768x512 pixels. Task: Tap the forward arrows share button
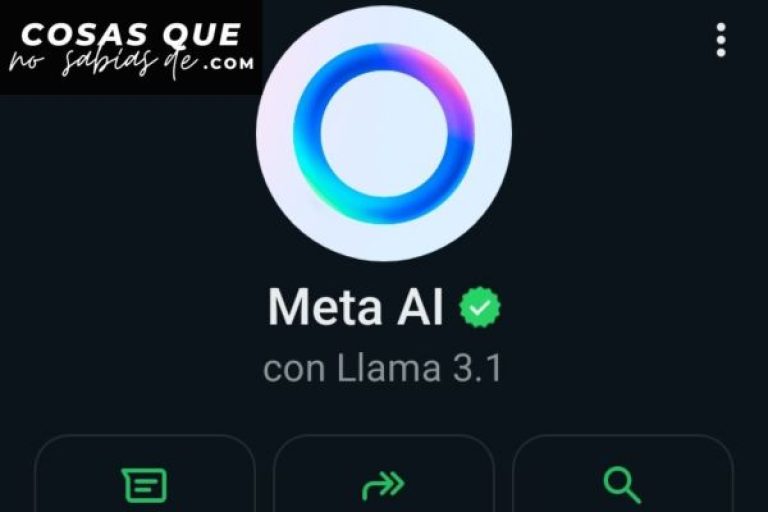pyautogui.click(x=383, y=485)
